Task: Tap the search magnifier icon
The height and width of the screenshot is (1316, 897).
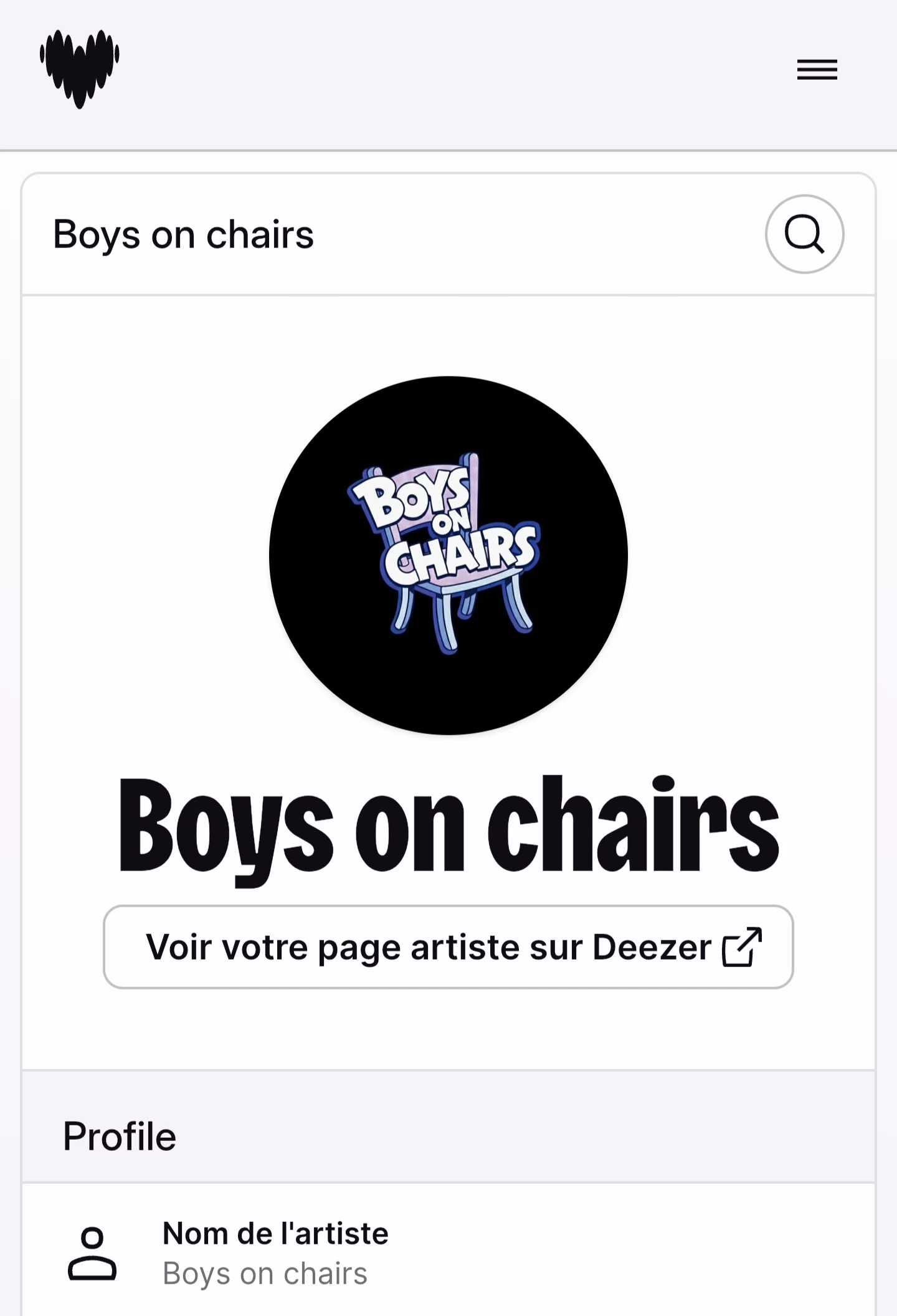Action: click(804, 234)
